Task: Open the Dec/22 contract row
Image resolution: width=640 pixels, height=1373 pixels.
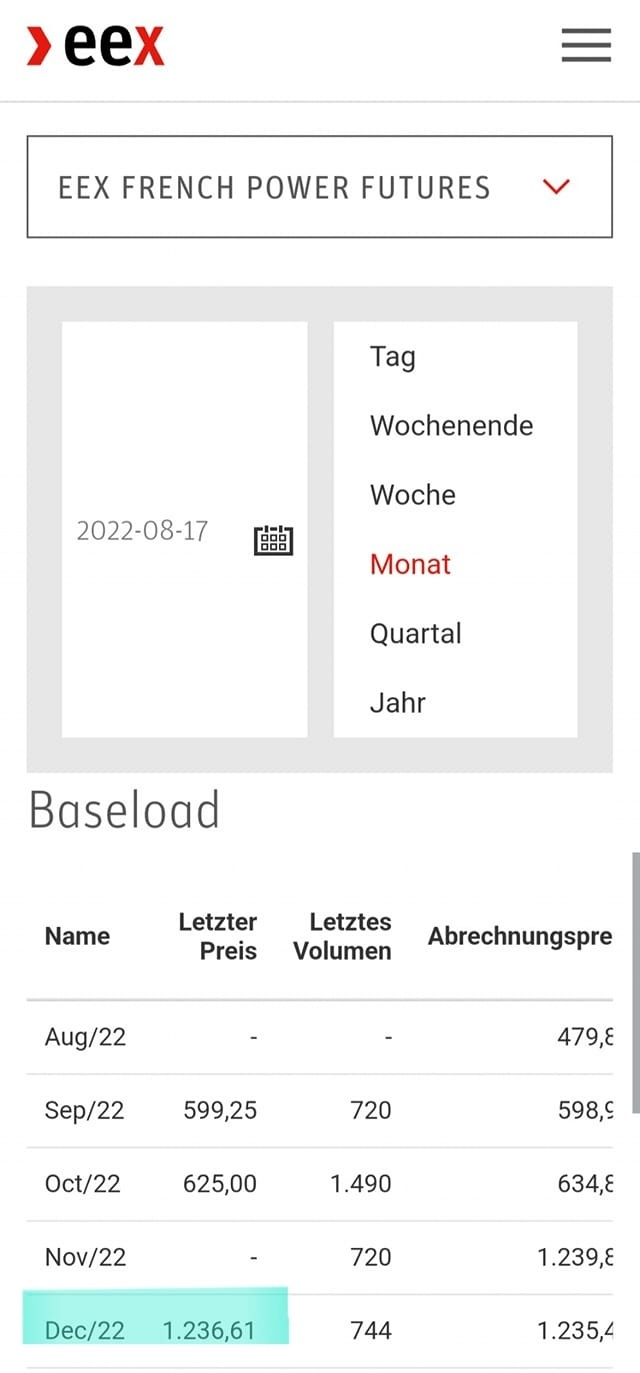Action: (319, 1331)
